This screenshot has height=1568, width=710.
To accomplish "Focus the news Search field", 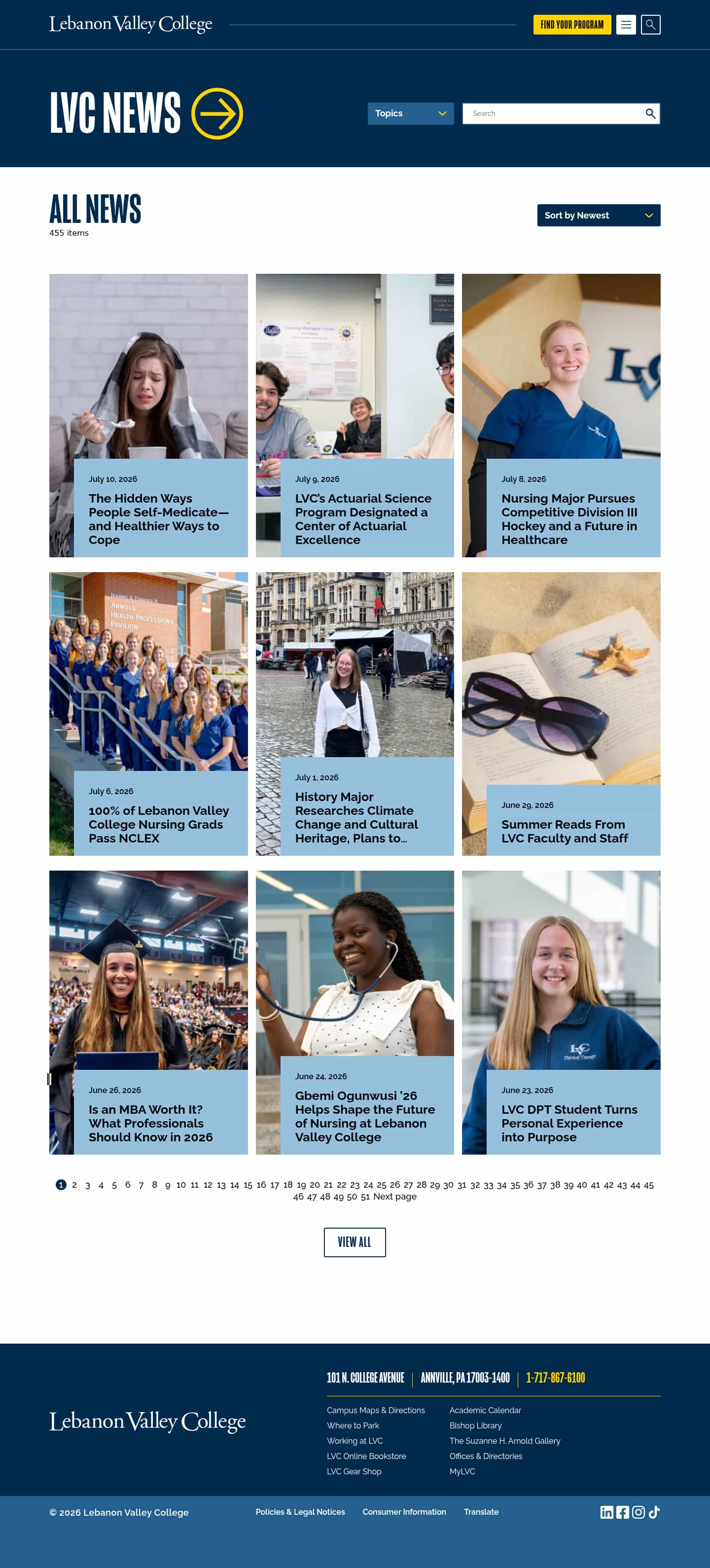I will point(561,114).
